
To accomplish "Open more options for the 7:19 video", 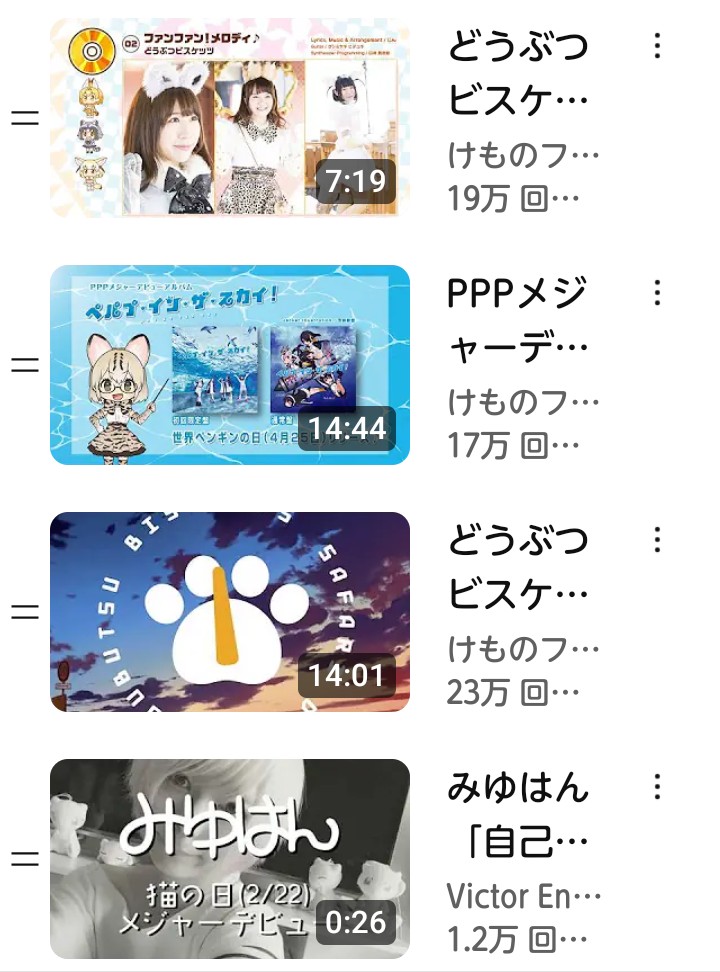I will click(x=657, y=46).
